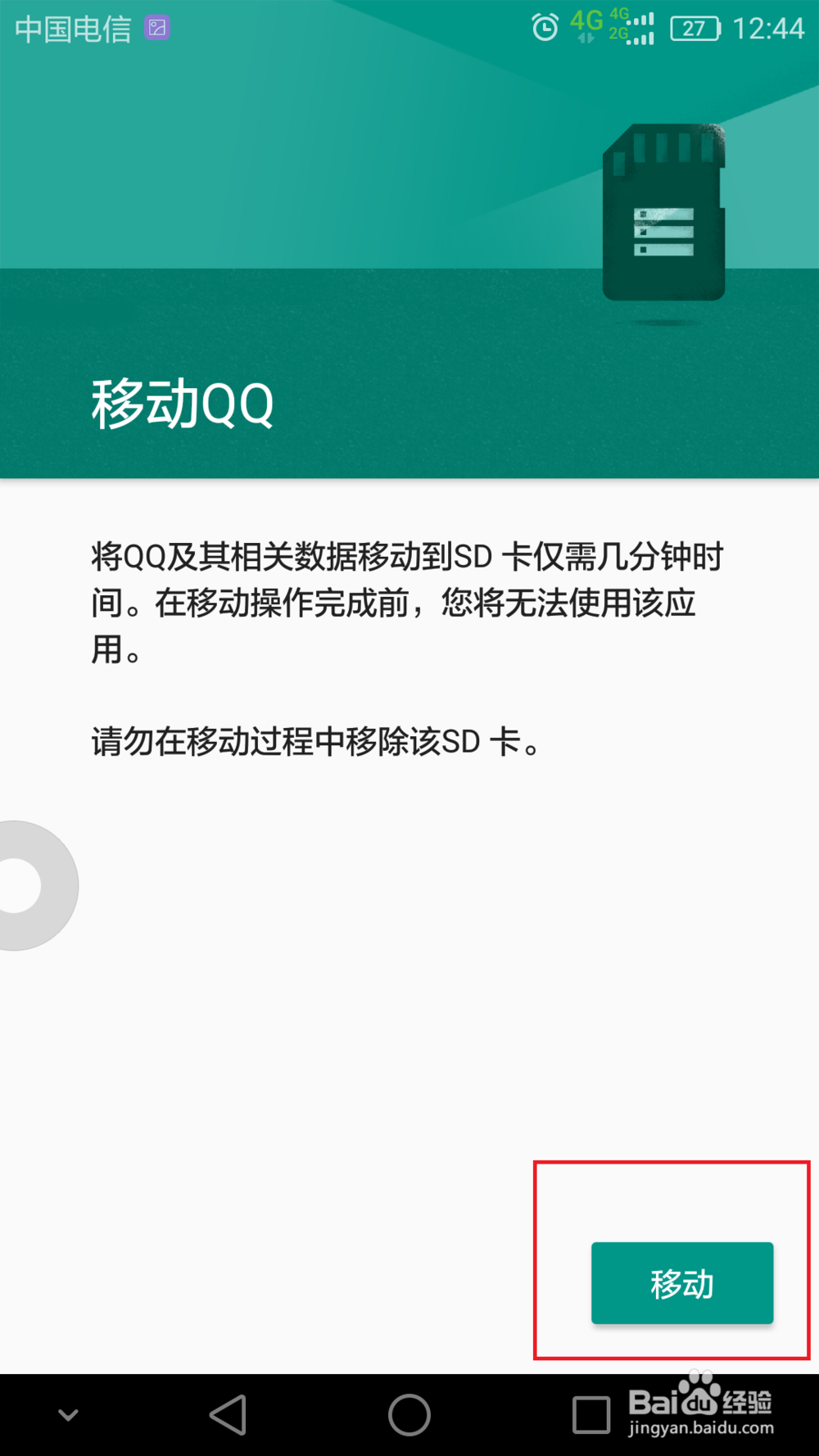Click the alarm clock status bar icon
The image size is (819, 1456).
click(x=545, y=28)
